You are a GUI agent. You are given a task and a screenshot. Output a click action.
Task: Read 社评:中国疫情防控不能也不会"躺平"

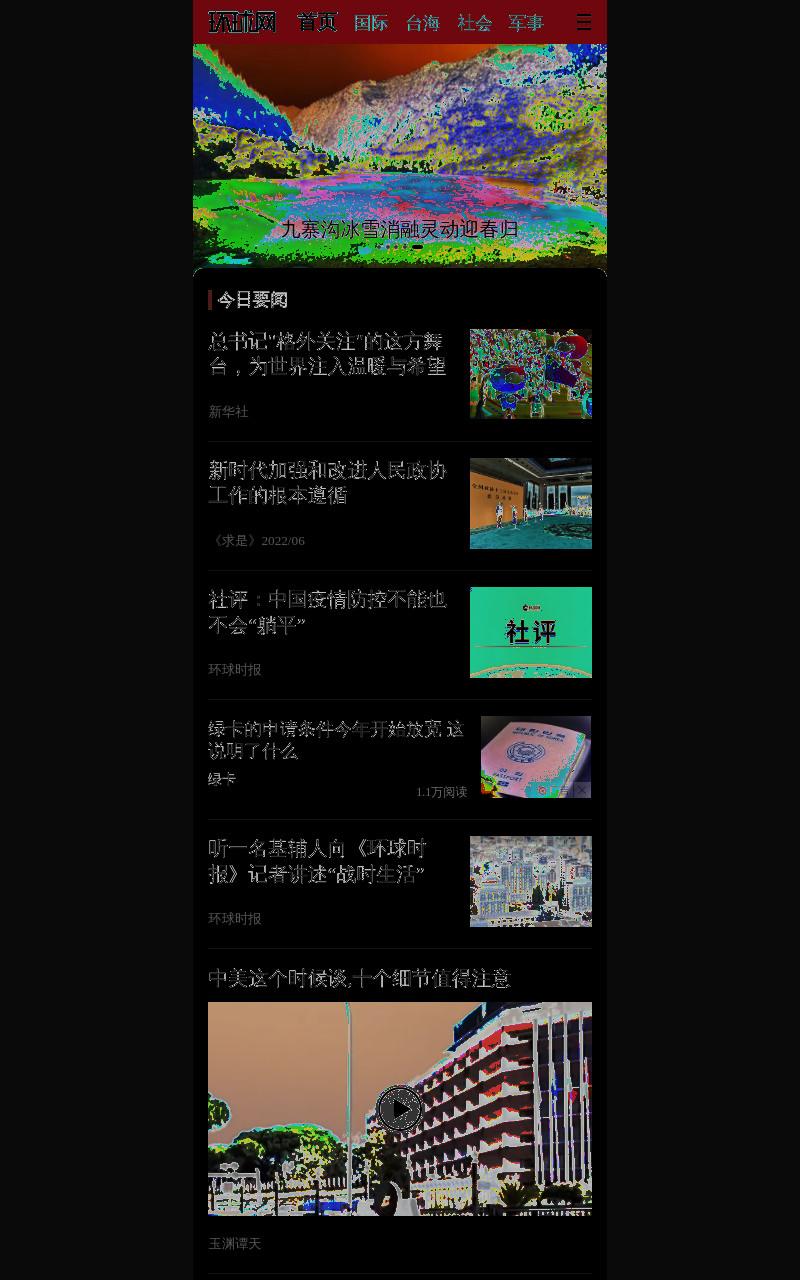(x=327, y=612)
